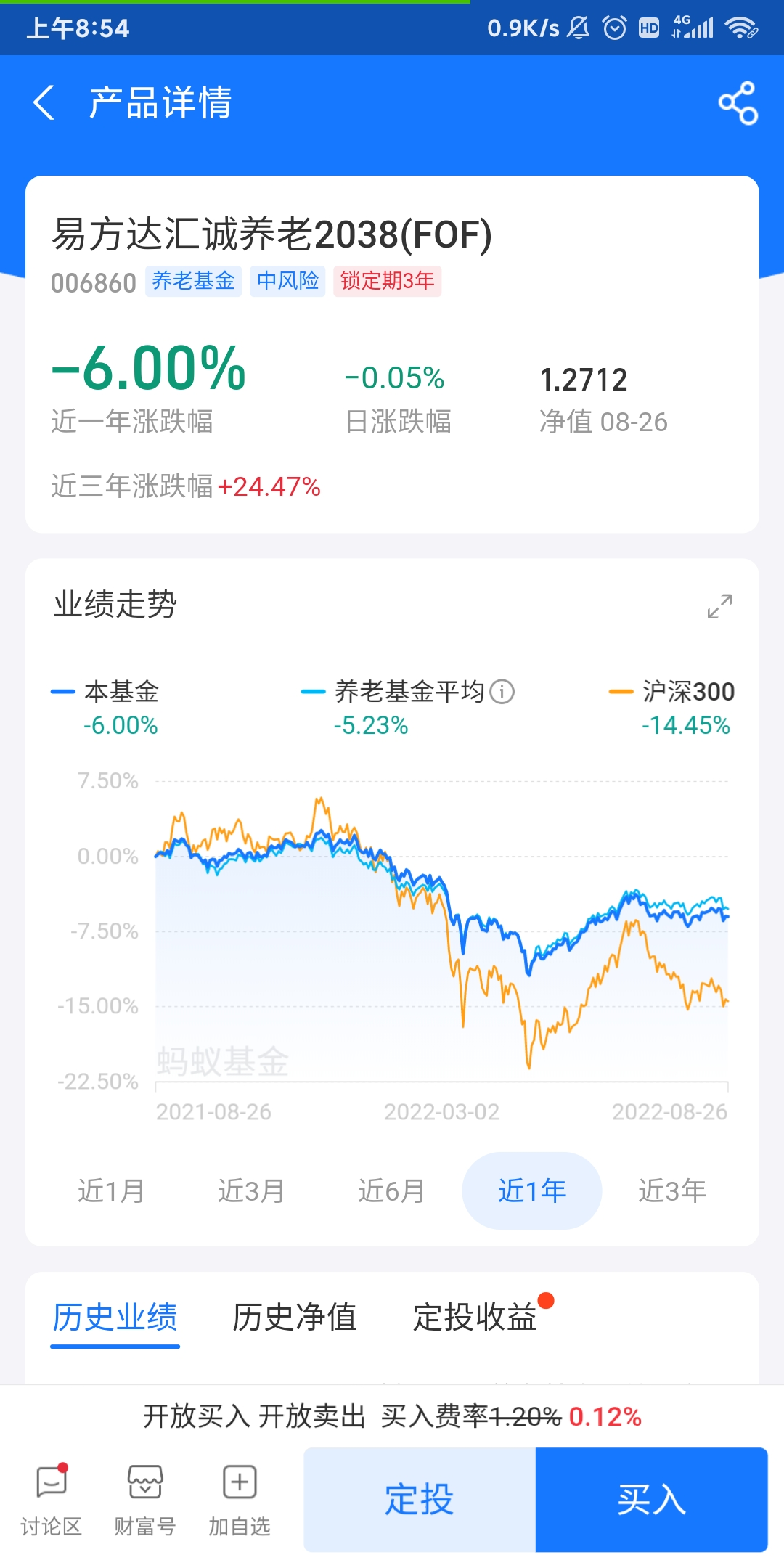
Task: Share this fund product
Action: (x=738, y=103)
